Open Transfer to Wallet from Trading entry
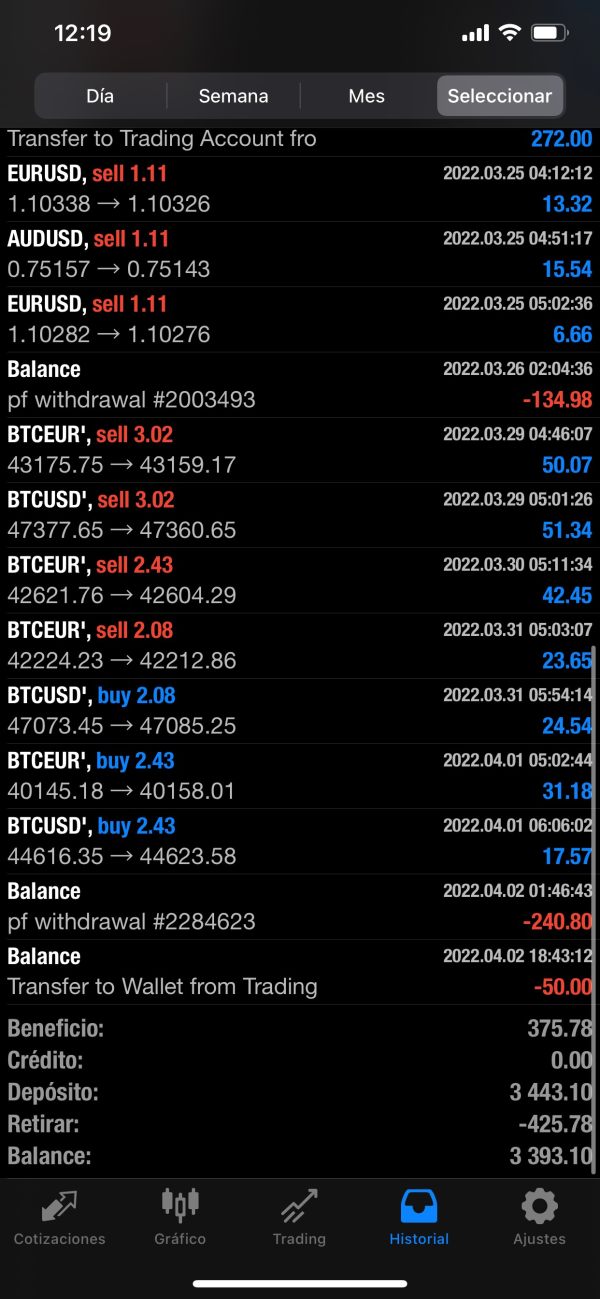The image size is (600, 1299). [299, 971]
